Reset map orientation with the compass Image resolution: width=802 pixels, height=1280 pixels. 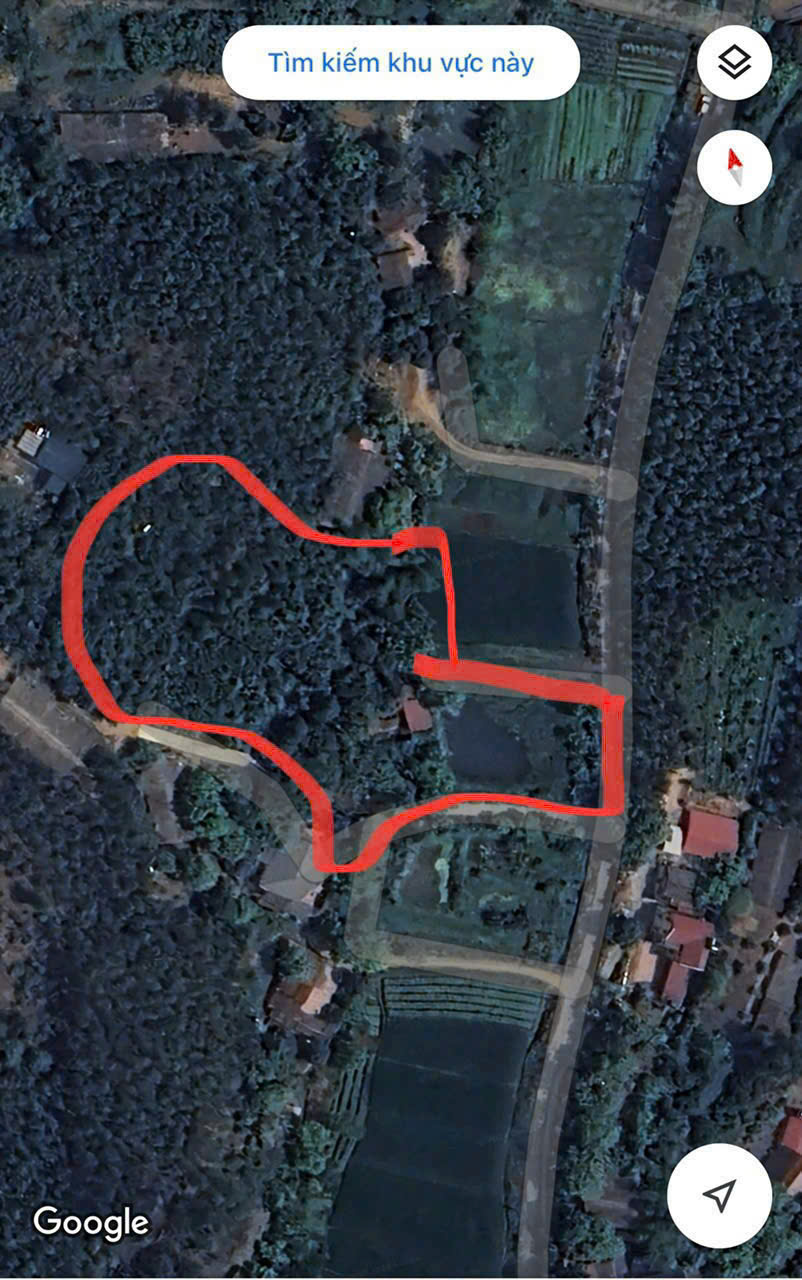[734, 166]
